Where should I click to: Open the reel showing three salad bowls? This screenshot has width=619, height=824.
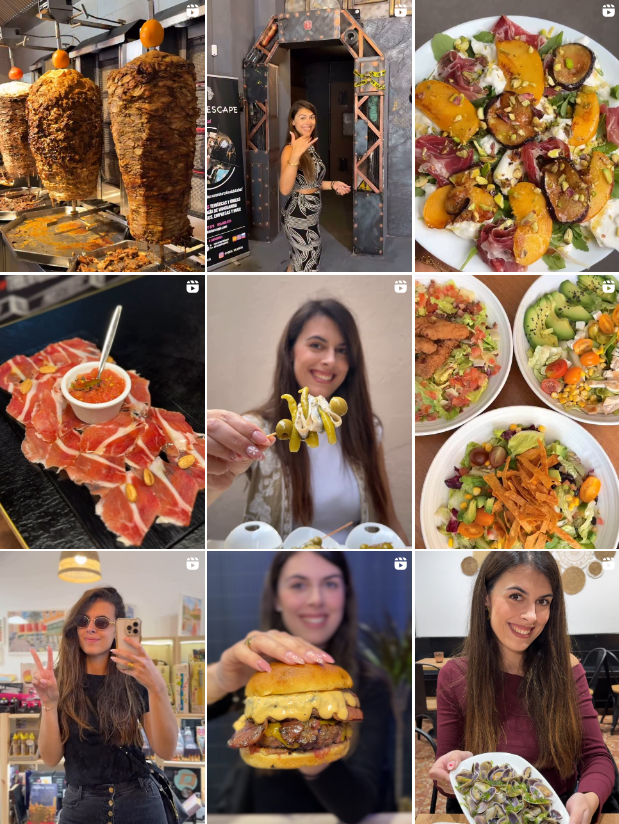coord(517,411)
